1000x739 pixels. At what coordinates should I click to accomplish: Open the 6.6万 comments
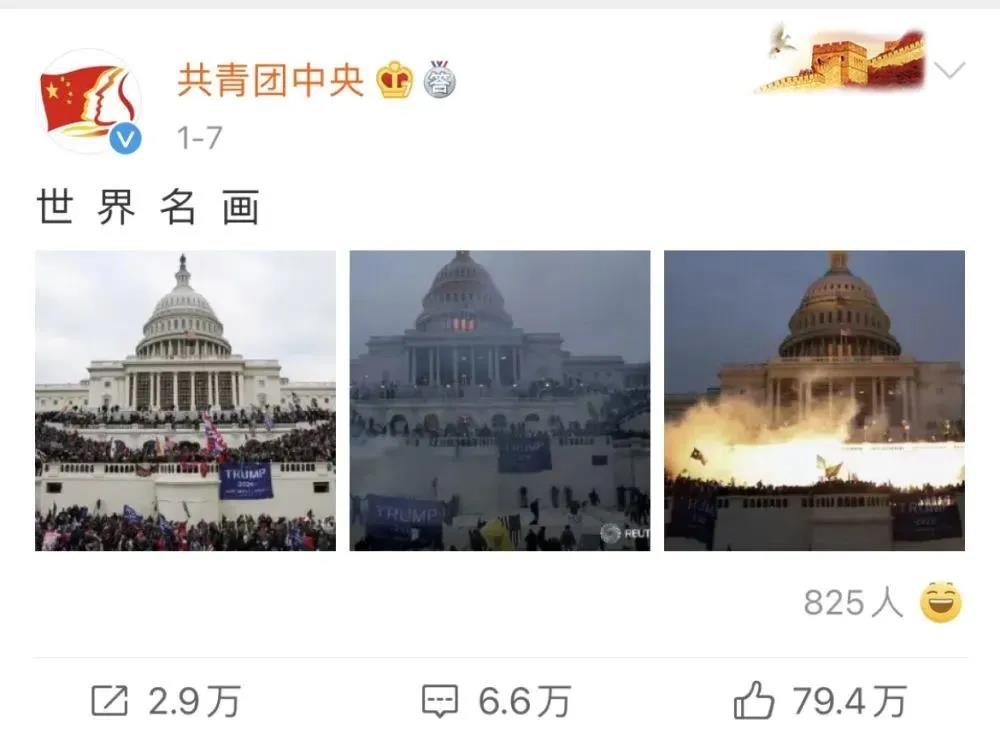(497, 702)
